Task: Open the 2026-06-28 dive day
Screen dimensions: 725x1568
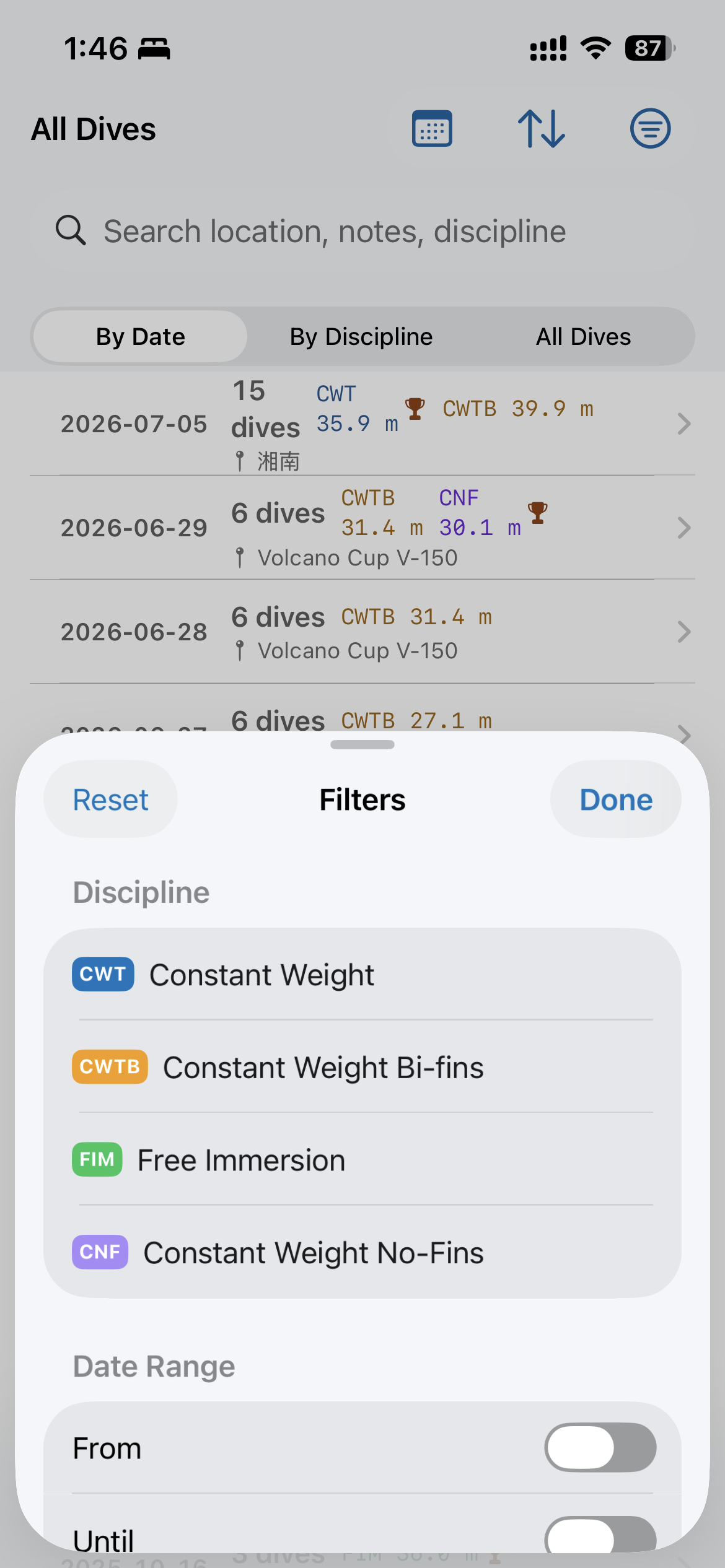Action: click(x=362, y=632)
